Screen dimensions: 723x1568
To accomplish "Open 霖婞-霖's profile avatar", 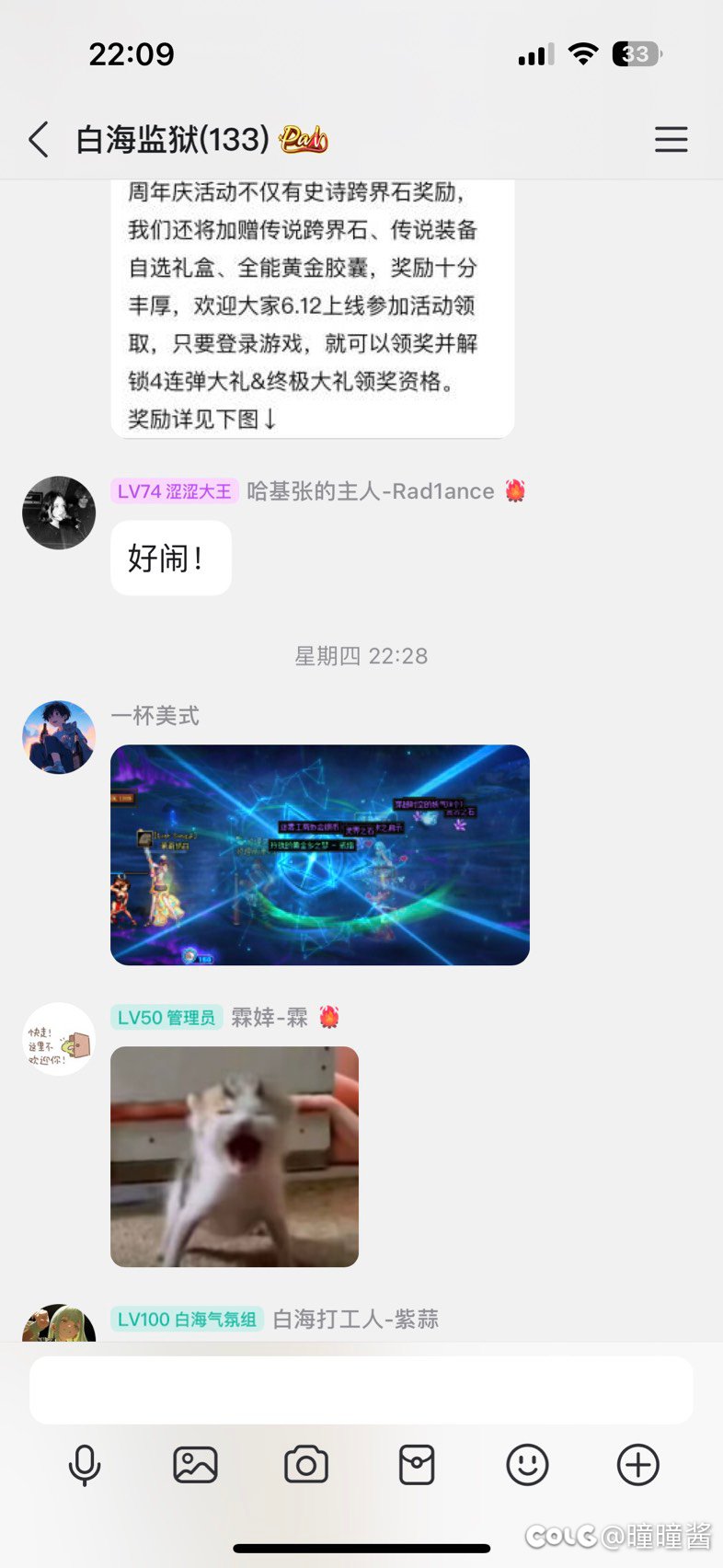I will coord(59,1039).
